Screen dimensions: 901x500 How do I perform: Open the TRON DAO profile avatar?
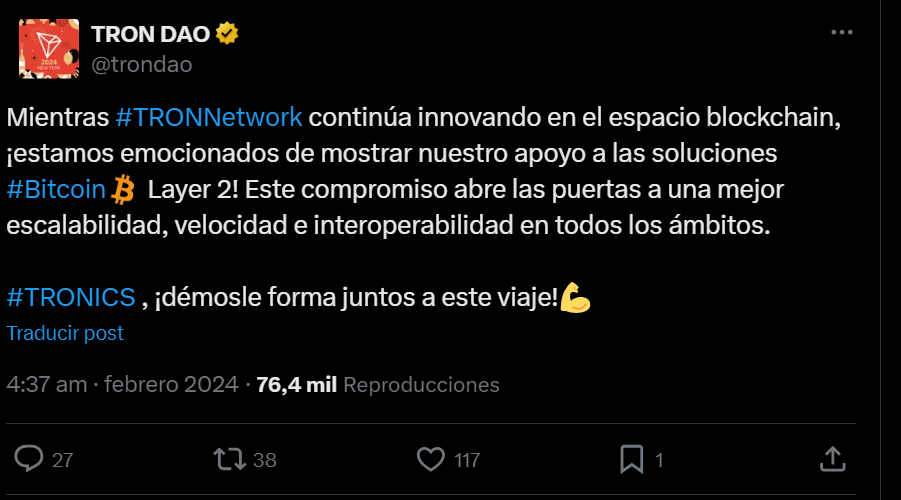click(x=49, y=49)
